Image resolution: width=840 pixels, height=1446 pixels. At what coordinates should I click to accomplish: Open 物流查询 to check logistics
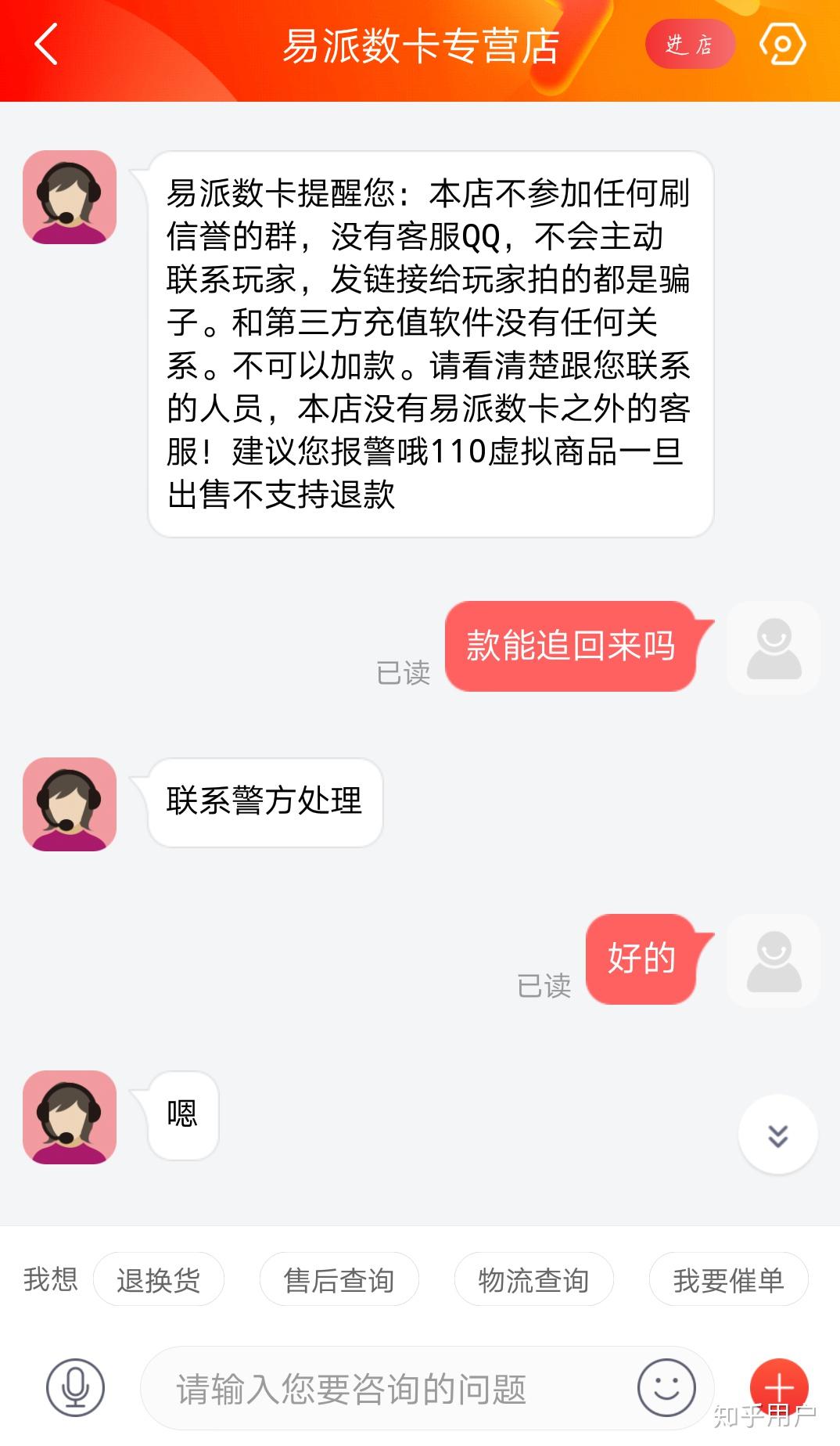(533, 1280)
